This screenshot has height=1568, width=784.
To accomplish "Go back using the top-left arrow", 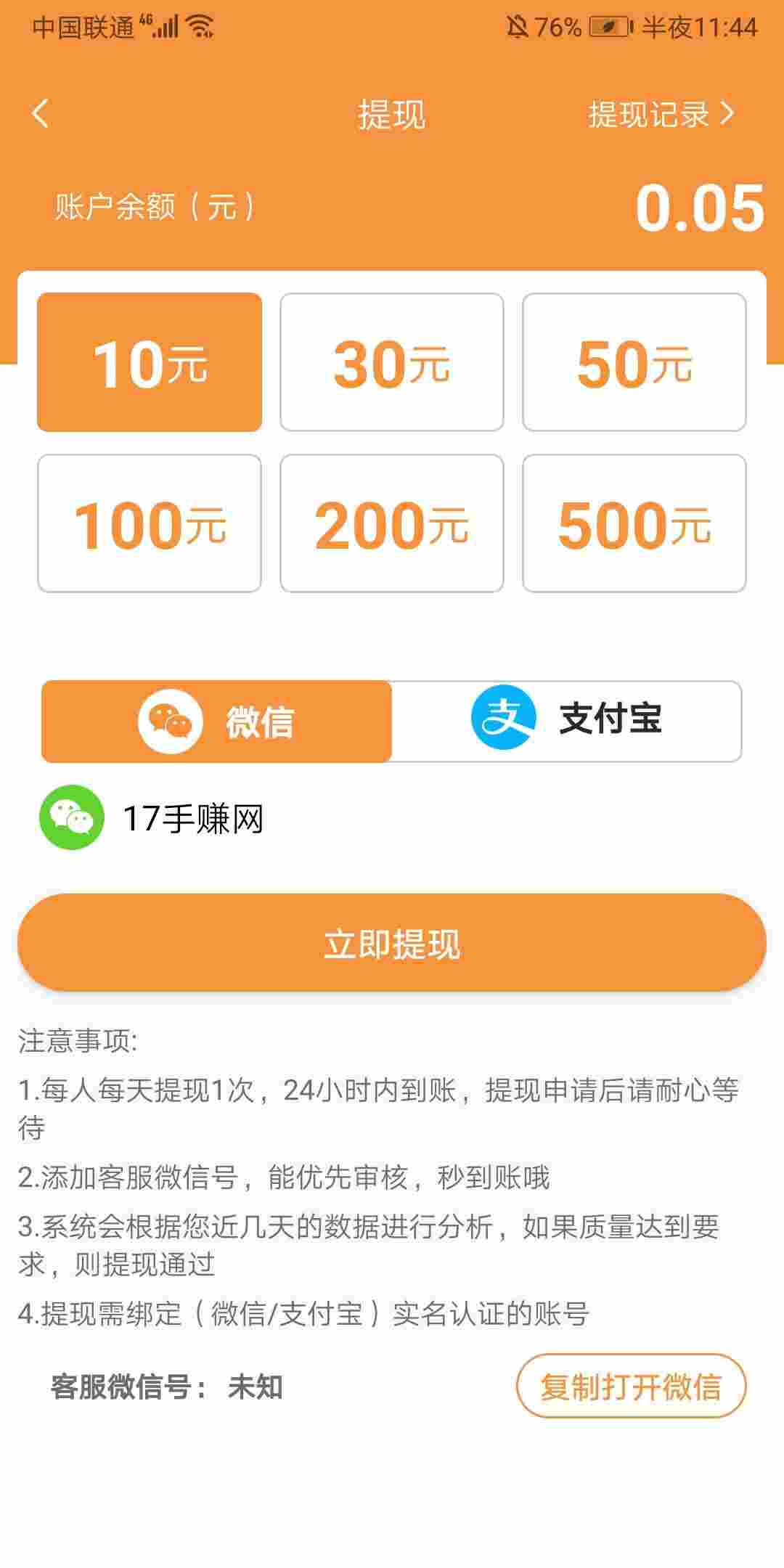I will 41,114.
